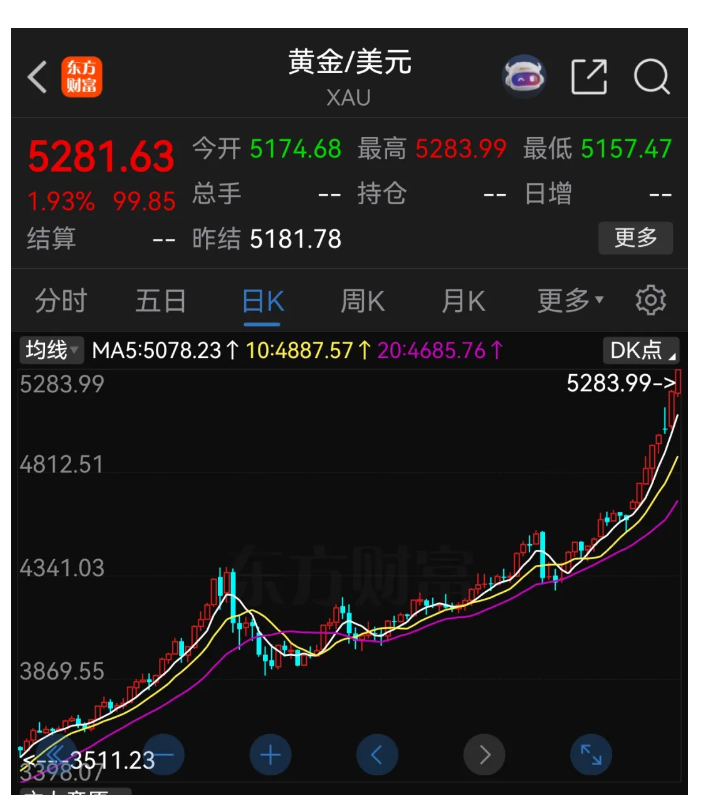Switch to the 周K chart tab
The image size is (702, 811).
[362, 301]
